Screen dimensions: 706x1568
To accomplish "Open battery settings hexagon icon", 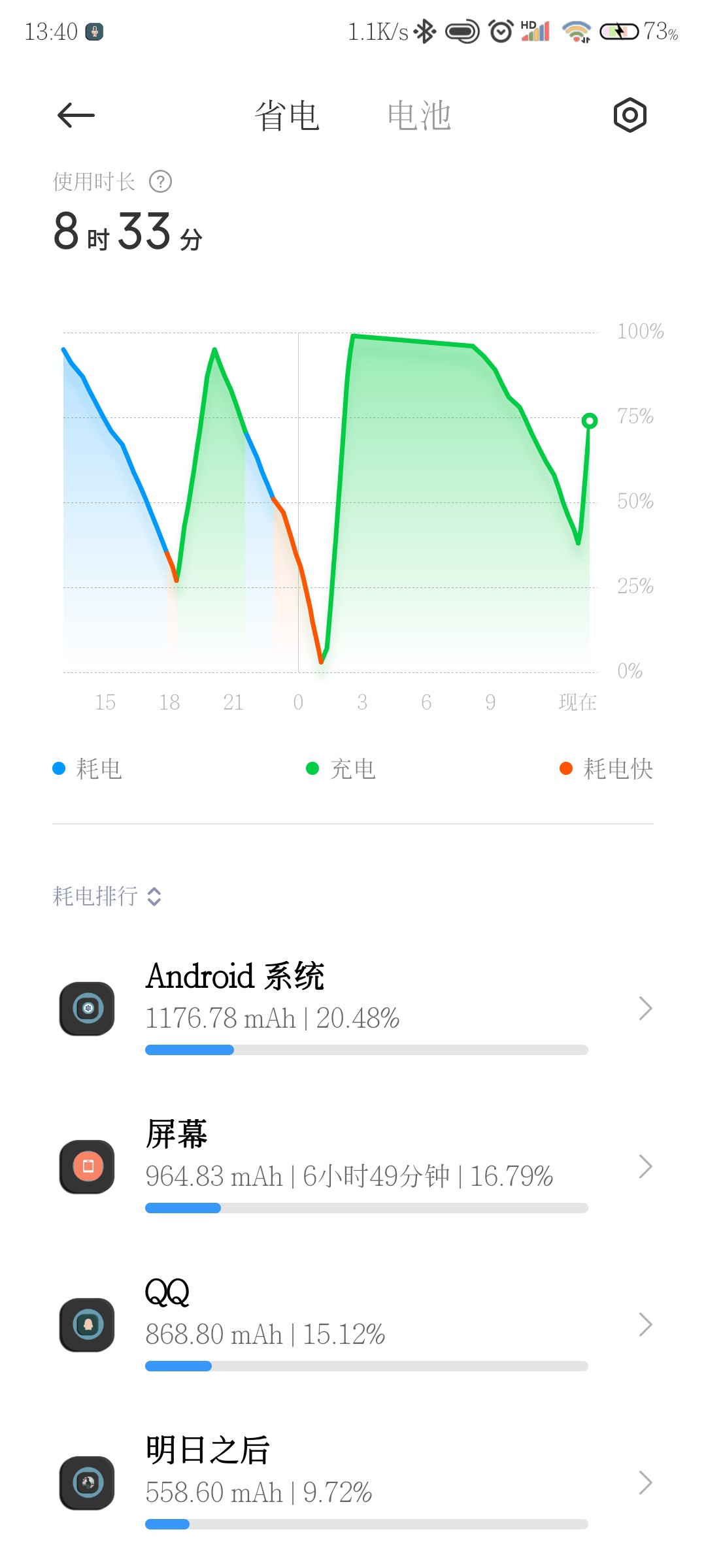I will tap(630, 116).
